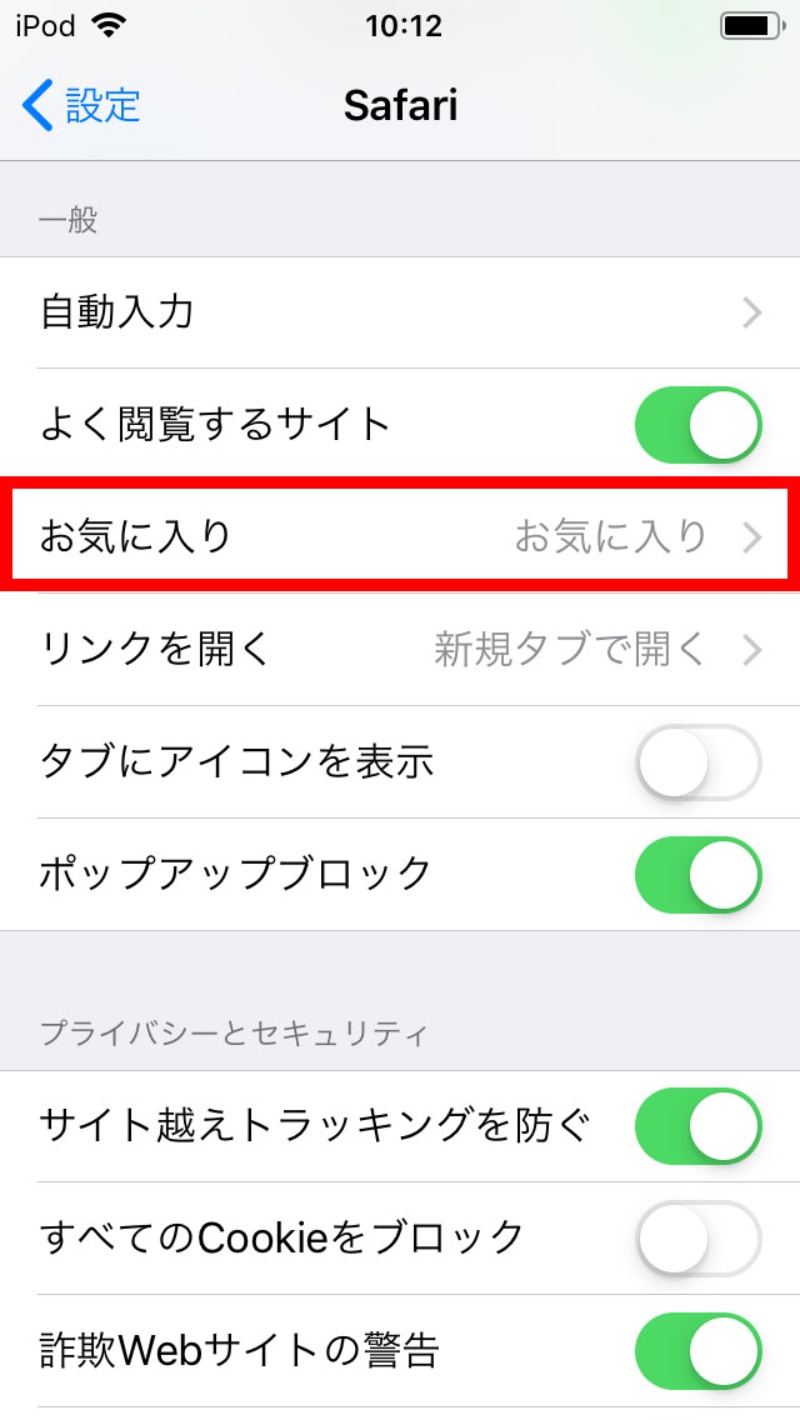This screenshot has height=1420, width=800.
Task: Disable the ポップアップブロック switch
Action: coord(698,874)
